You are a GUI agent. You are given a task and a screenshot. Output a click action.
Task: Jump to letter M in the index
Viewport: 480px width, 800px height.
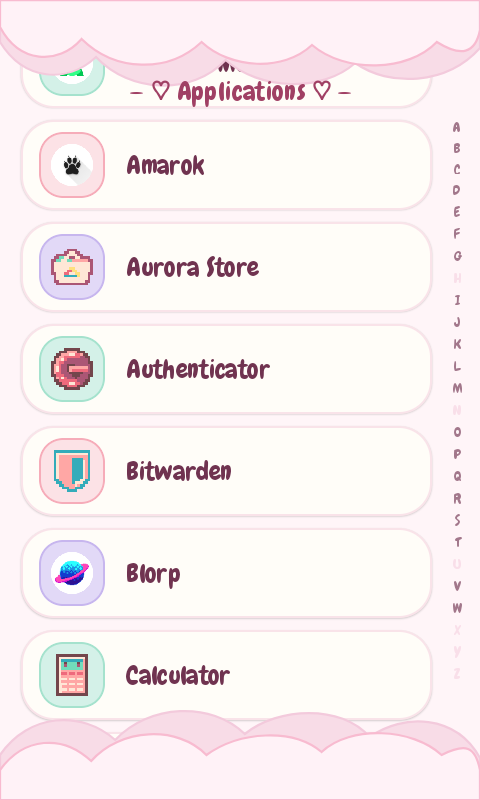(x=457, y=388)
